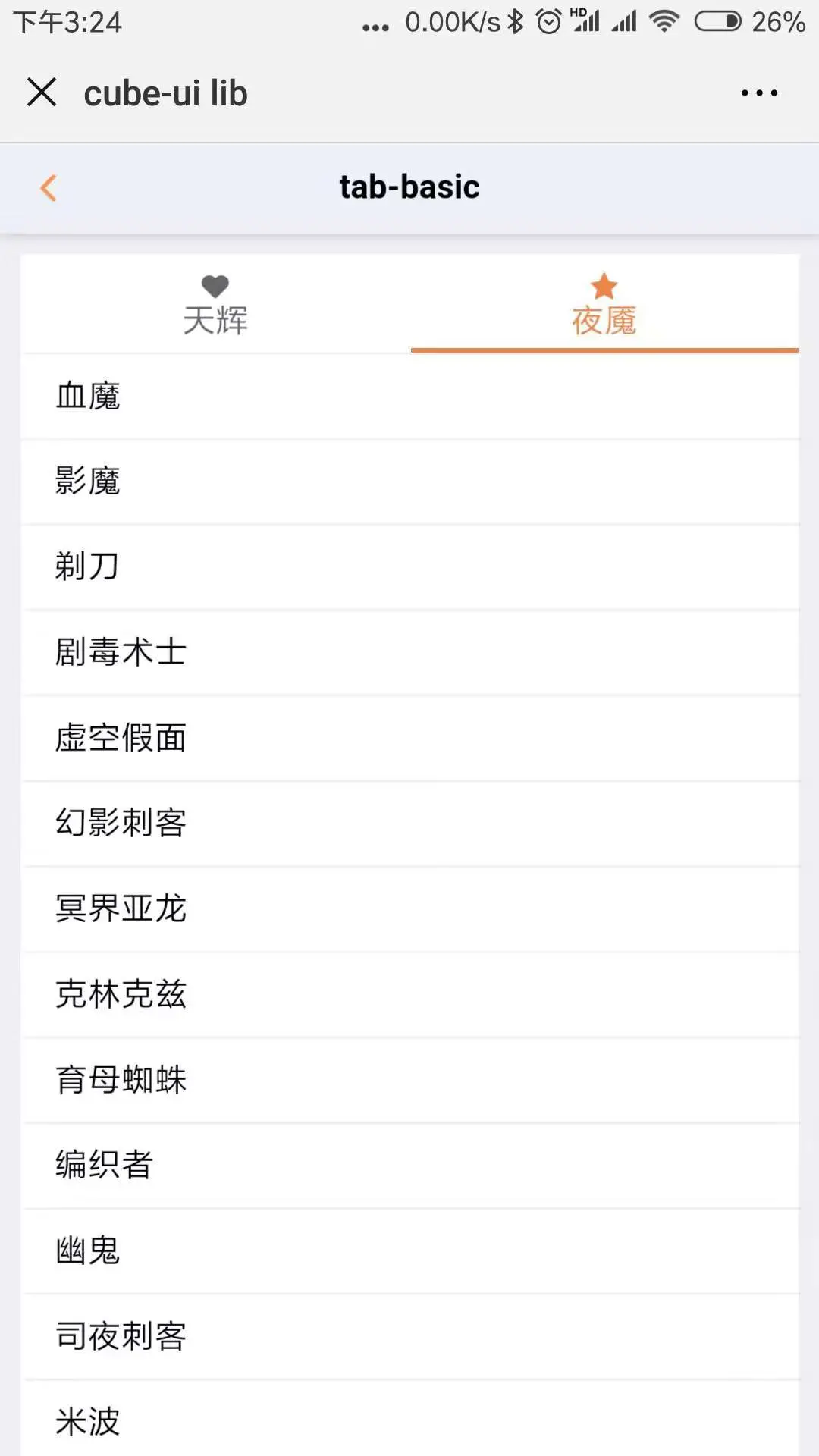Open the 虚空假面 entry
Image resolution: width=819 pixels, height=1456 pixels.
click(409, 738)
